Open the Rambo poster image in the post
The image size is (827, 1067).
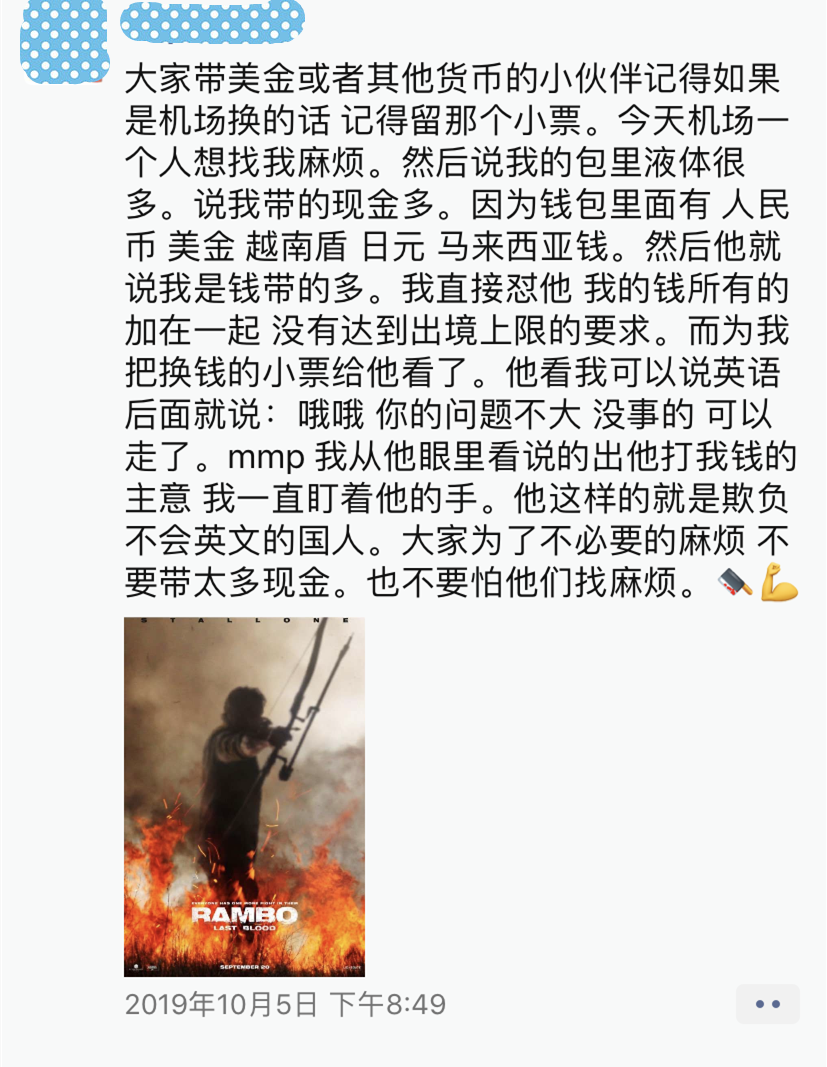[x=244, y=796]
